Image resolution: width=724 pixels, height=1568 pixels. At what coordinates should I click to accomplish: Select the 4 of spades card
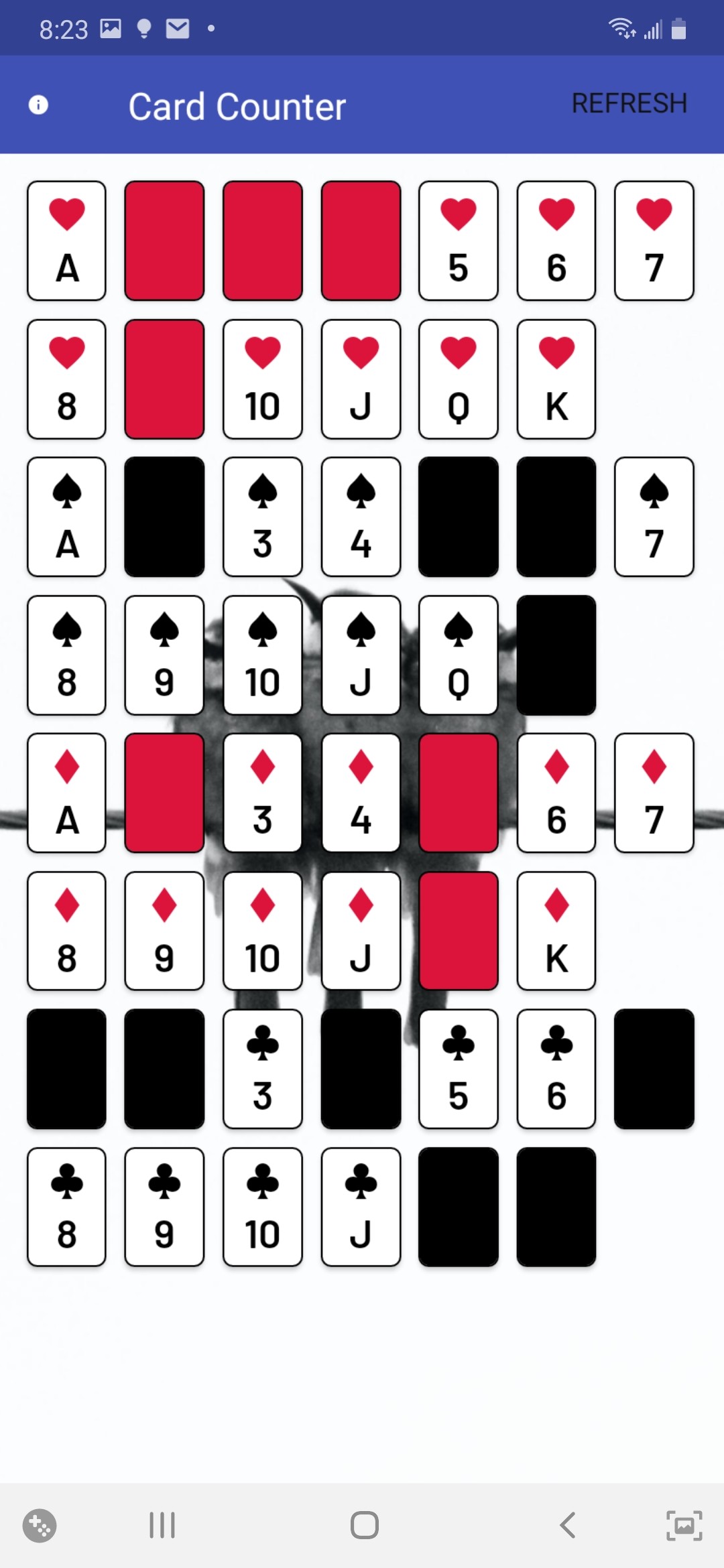361,517
